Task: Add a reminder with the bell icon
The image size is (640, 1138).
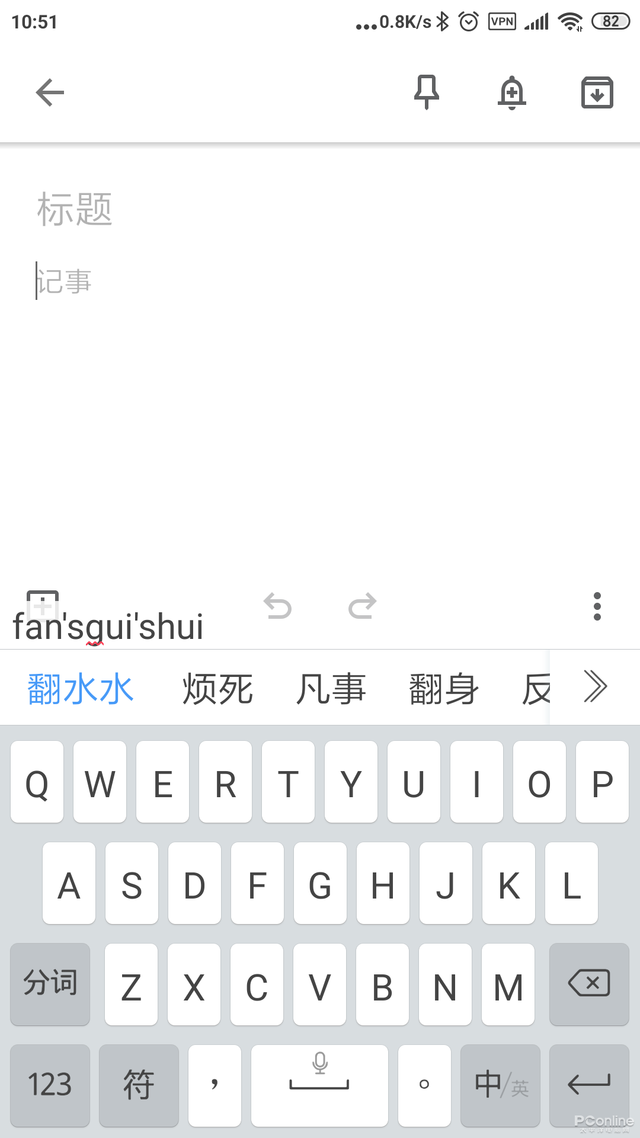Action: coord(512,93)
